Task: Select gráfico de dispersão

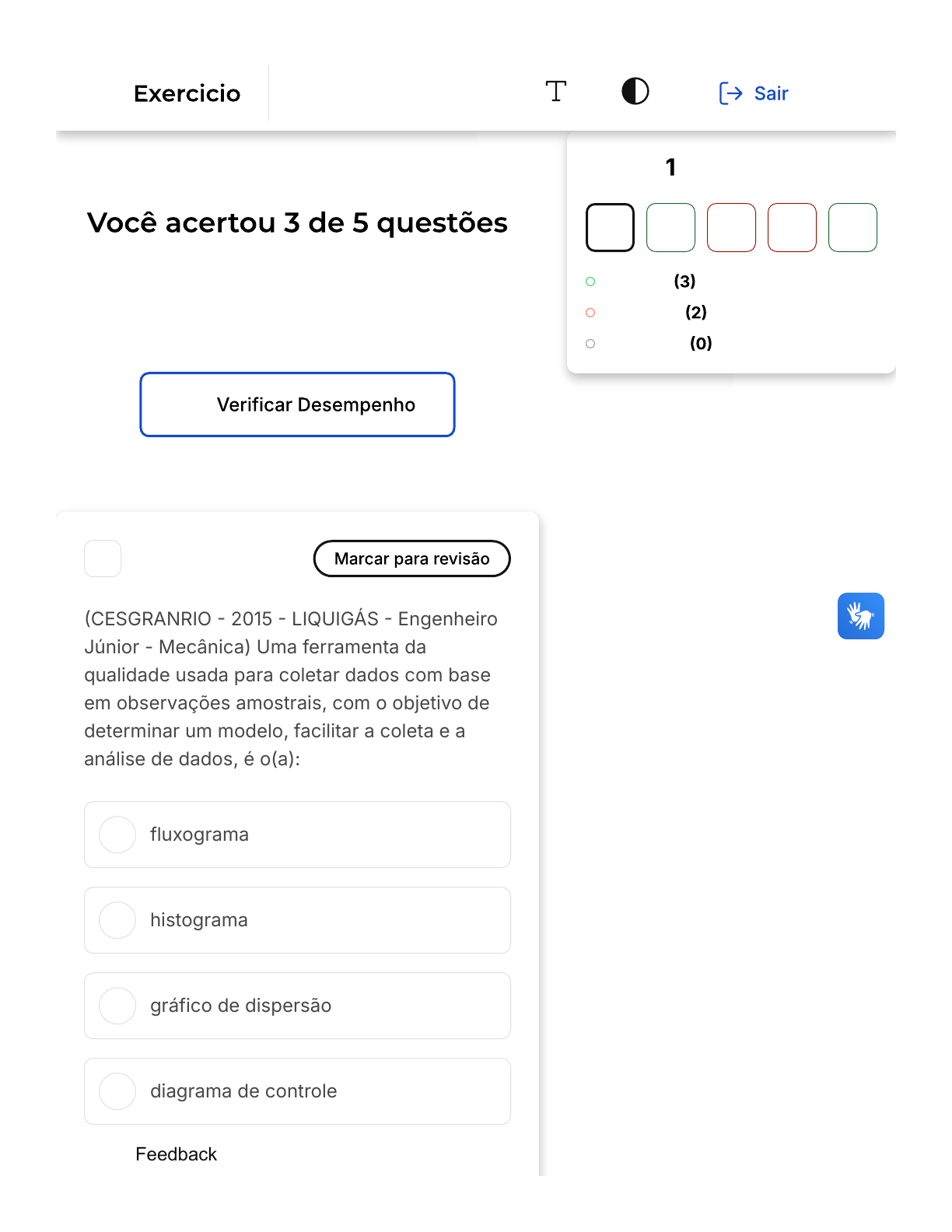Action: [297, 1006]
